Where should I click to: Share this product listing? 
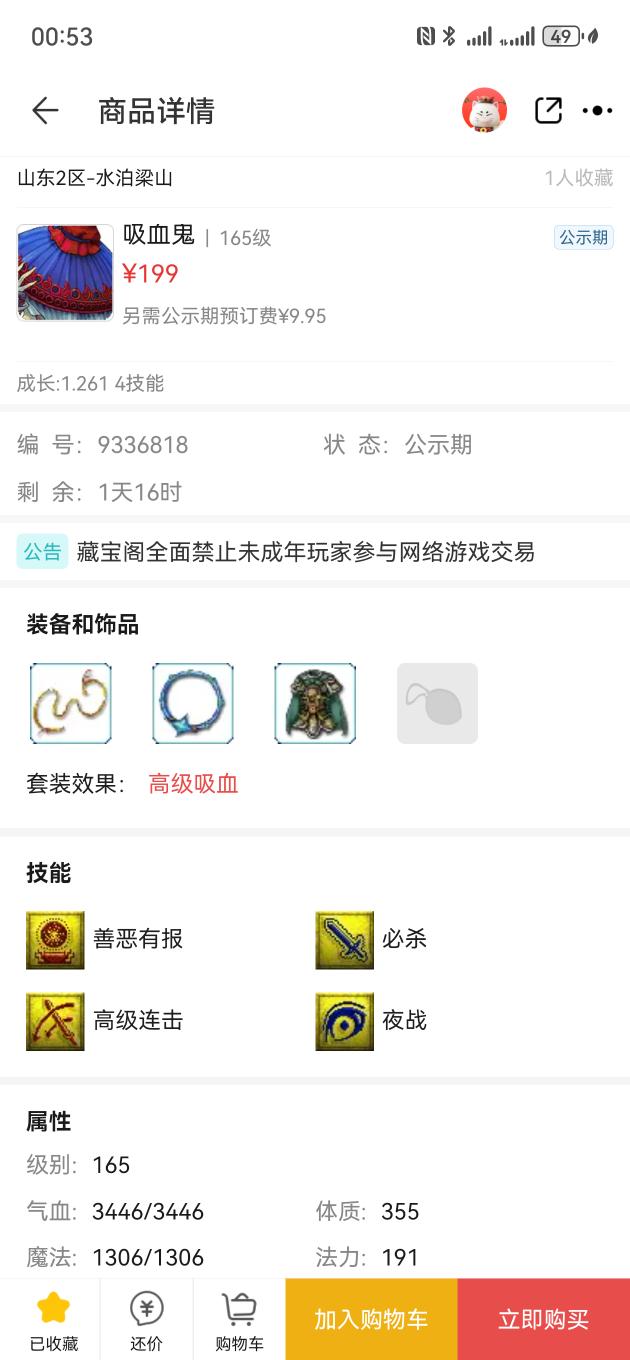548,110
